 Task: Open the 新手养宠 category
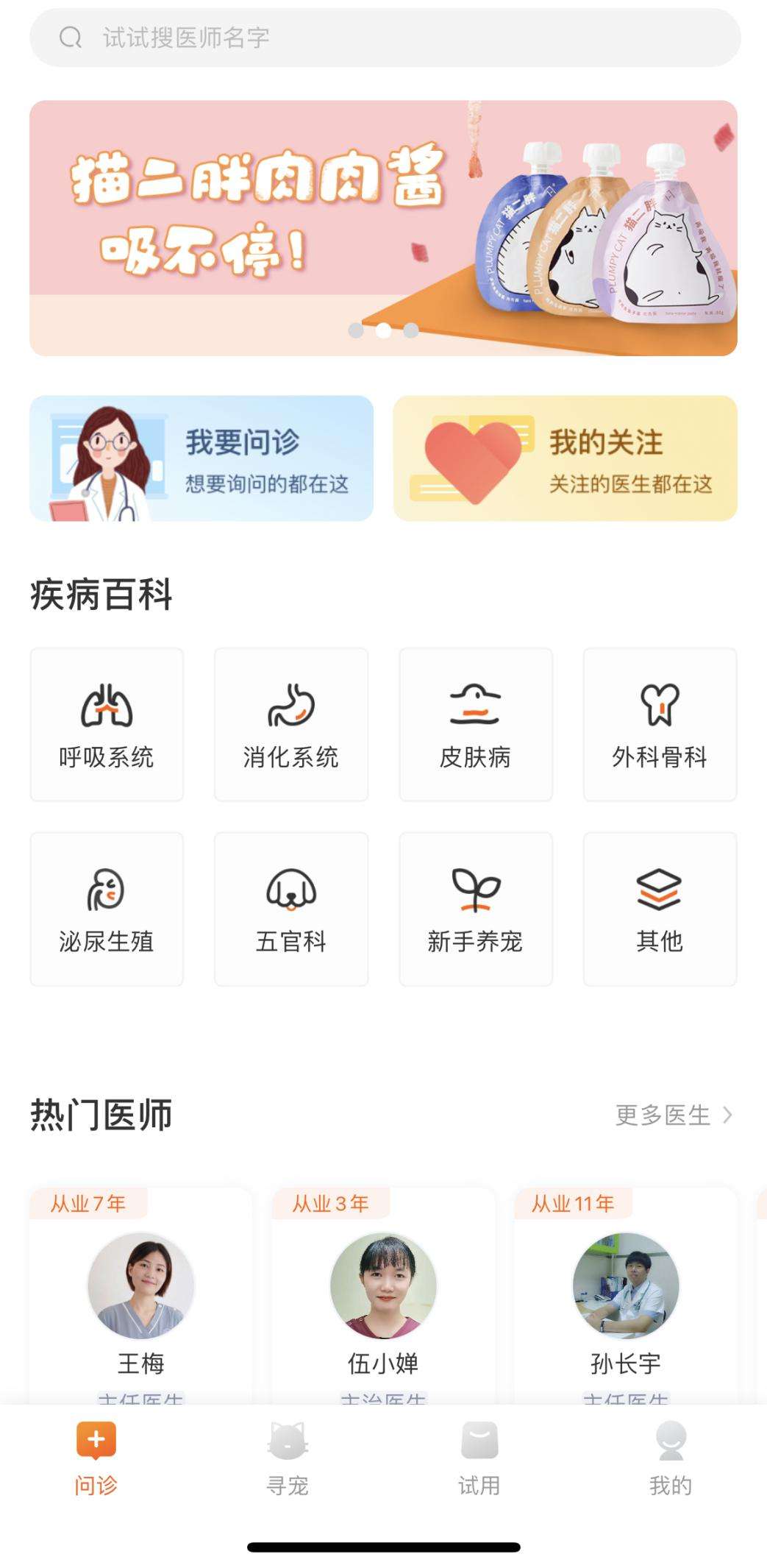475,909
